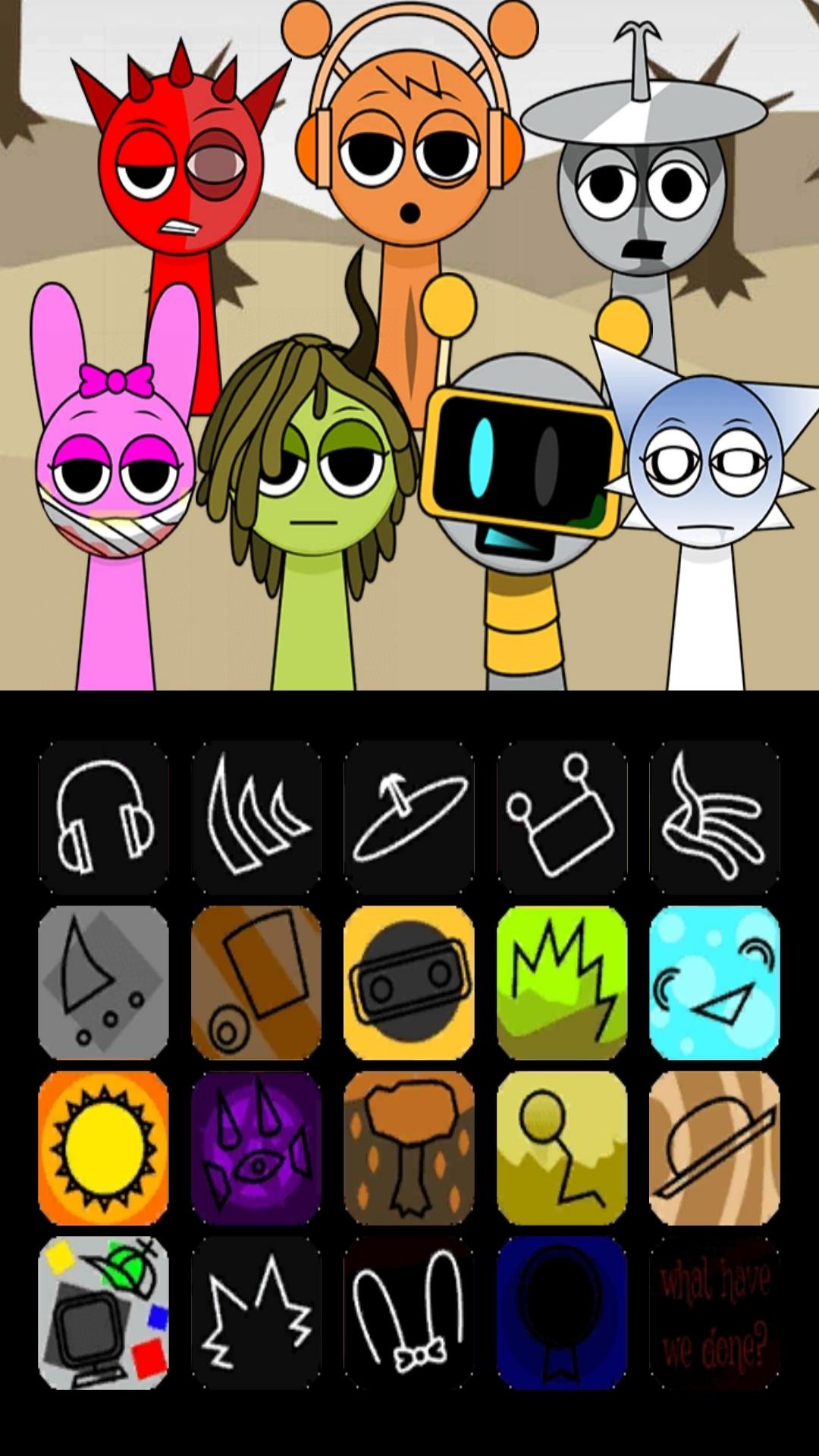Select the antenna box robot icon
The width and height of the screenshot is (819, 1456).
point(562,817)
